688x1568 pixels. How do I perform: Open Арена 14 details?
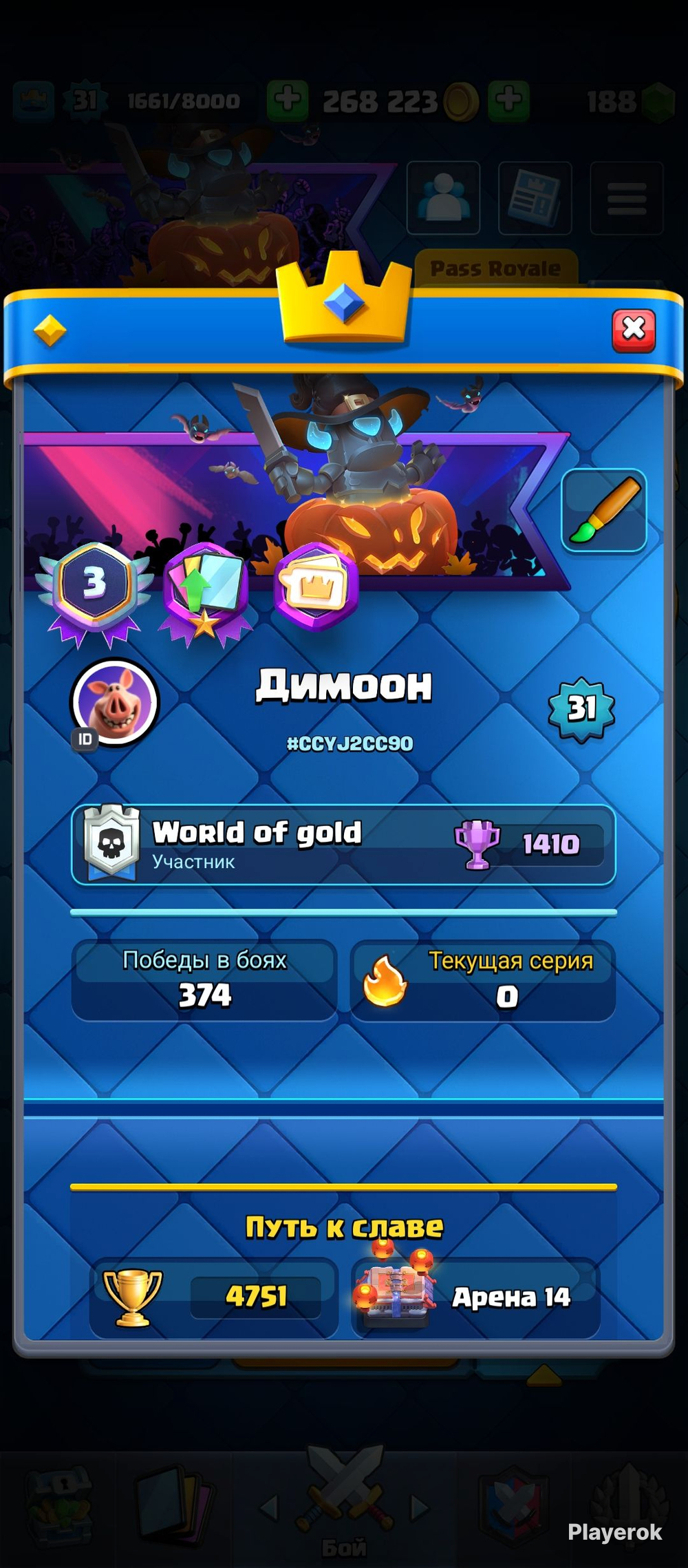[x=475, y=1297]
